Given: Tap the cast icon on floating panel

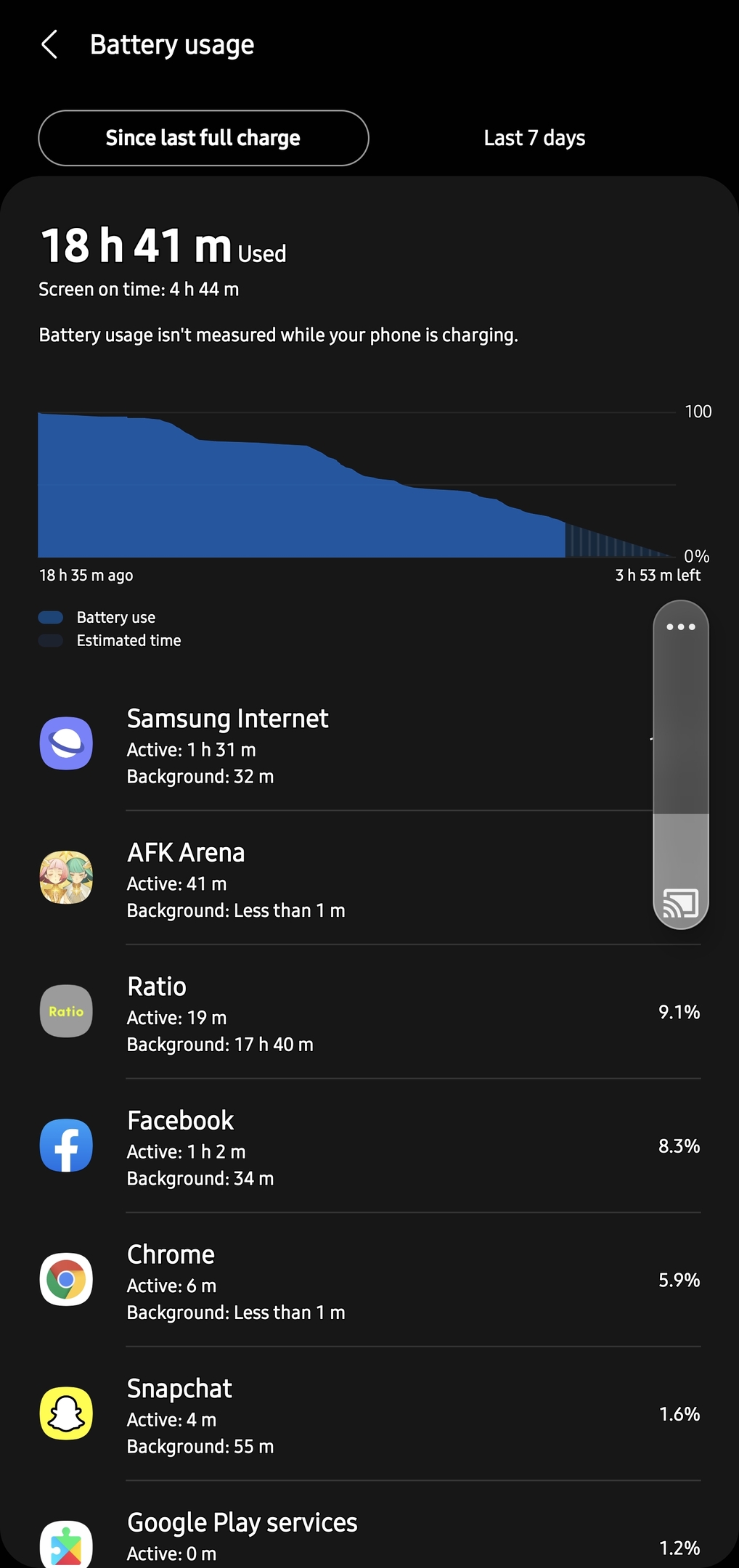Looking at the screenshot, I should tap(681, 903).
